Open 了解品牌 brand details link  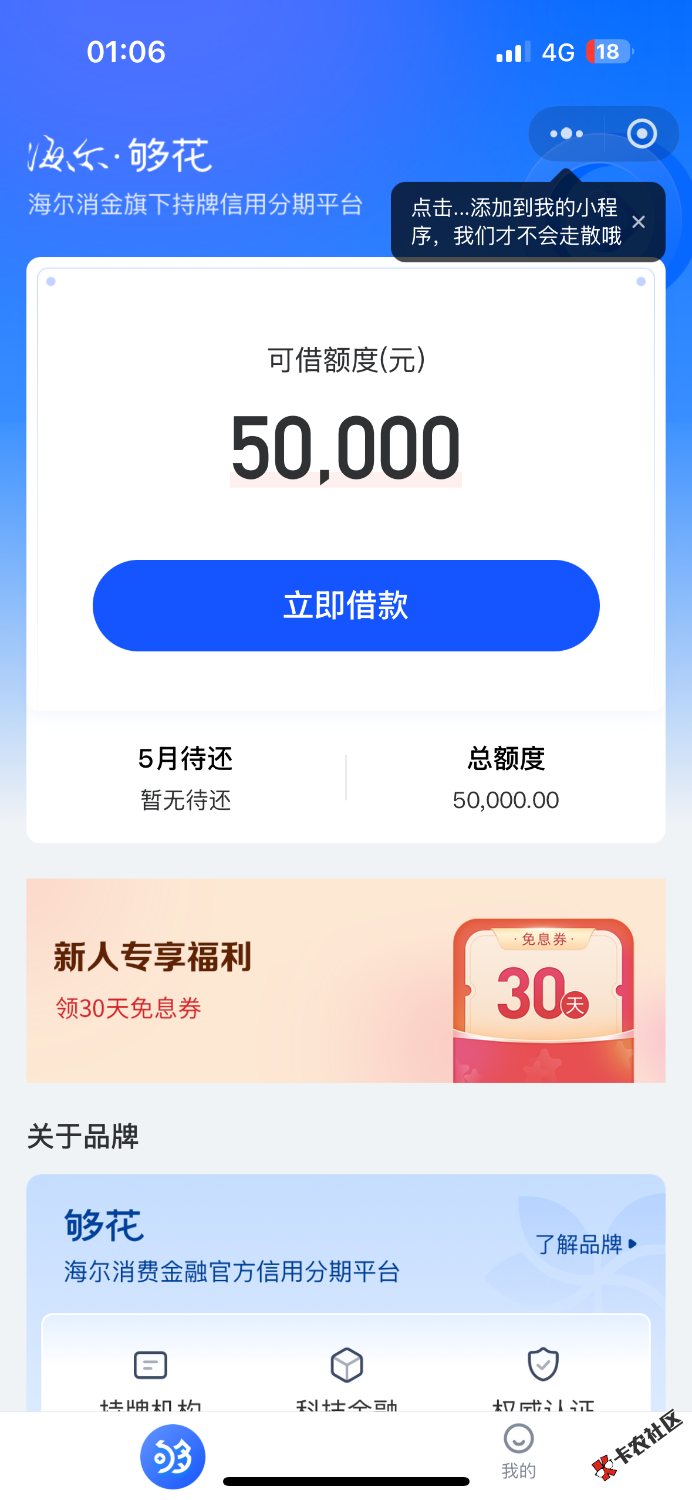click(586, 1245)
